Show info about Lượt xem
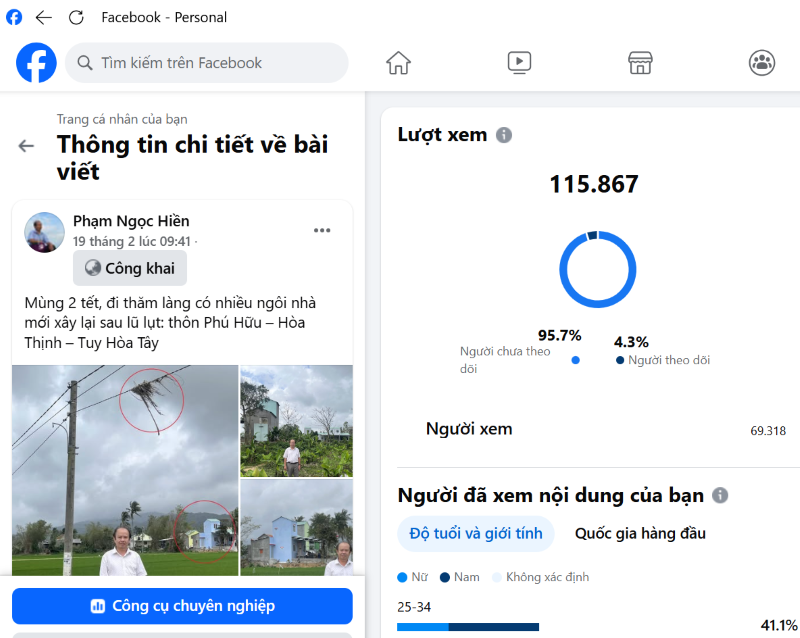The width and height of the screenshot is (800, 638). click(x=504, y=135)
